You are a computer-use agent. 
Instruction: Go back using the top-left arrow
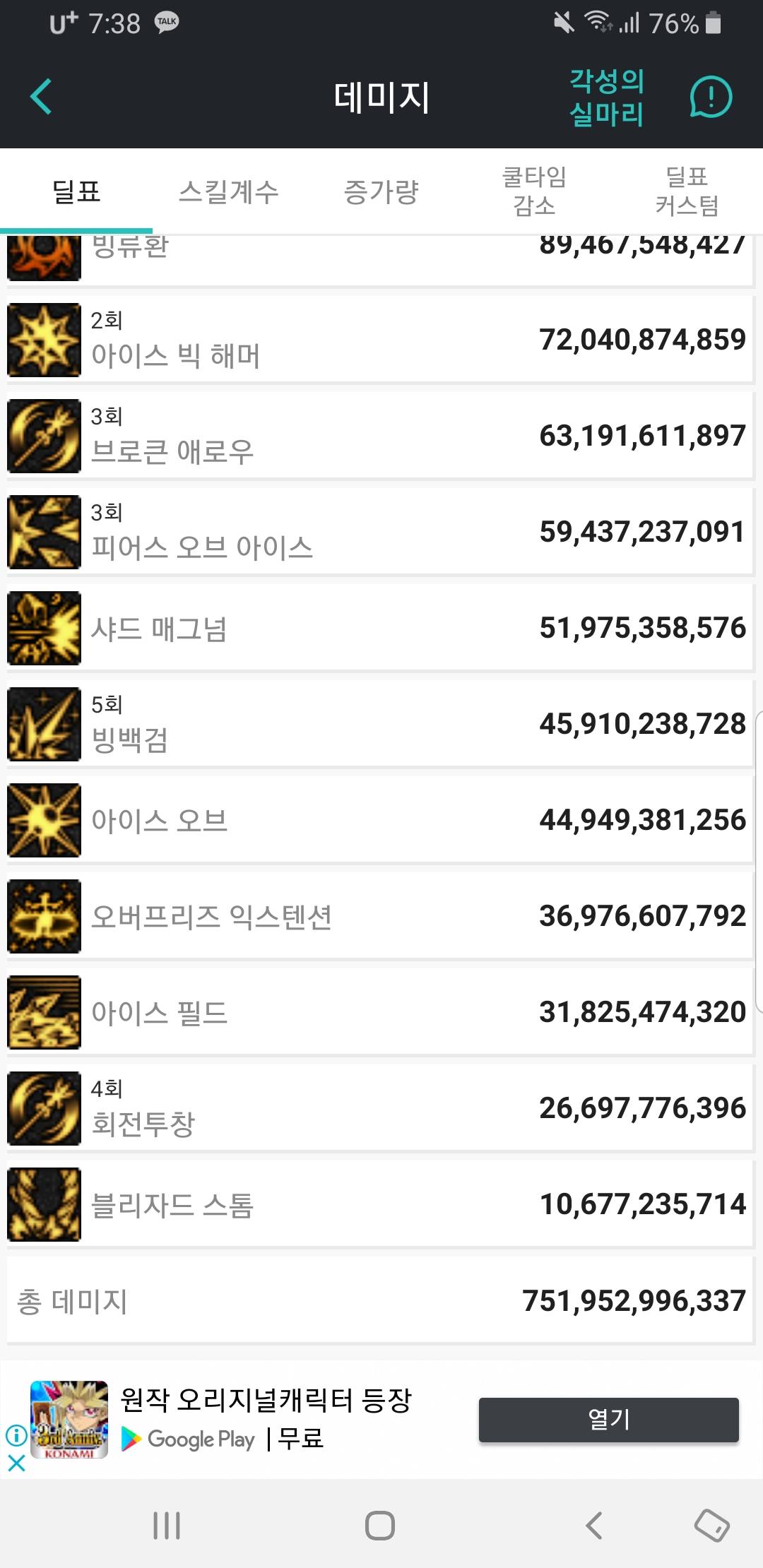(41, 97)
